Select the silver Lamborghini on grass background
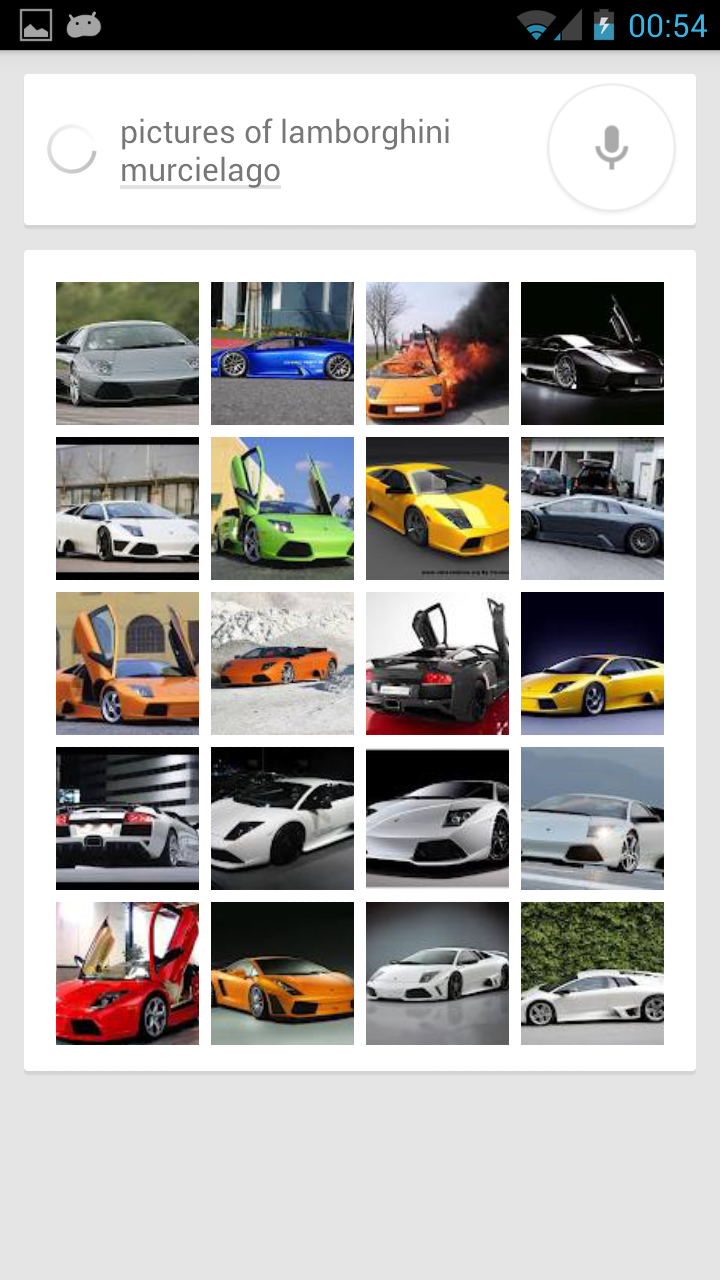Viewport: 720px width, 1280px height. coord(127,353)
